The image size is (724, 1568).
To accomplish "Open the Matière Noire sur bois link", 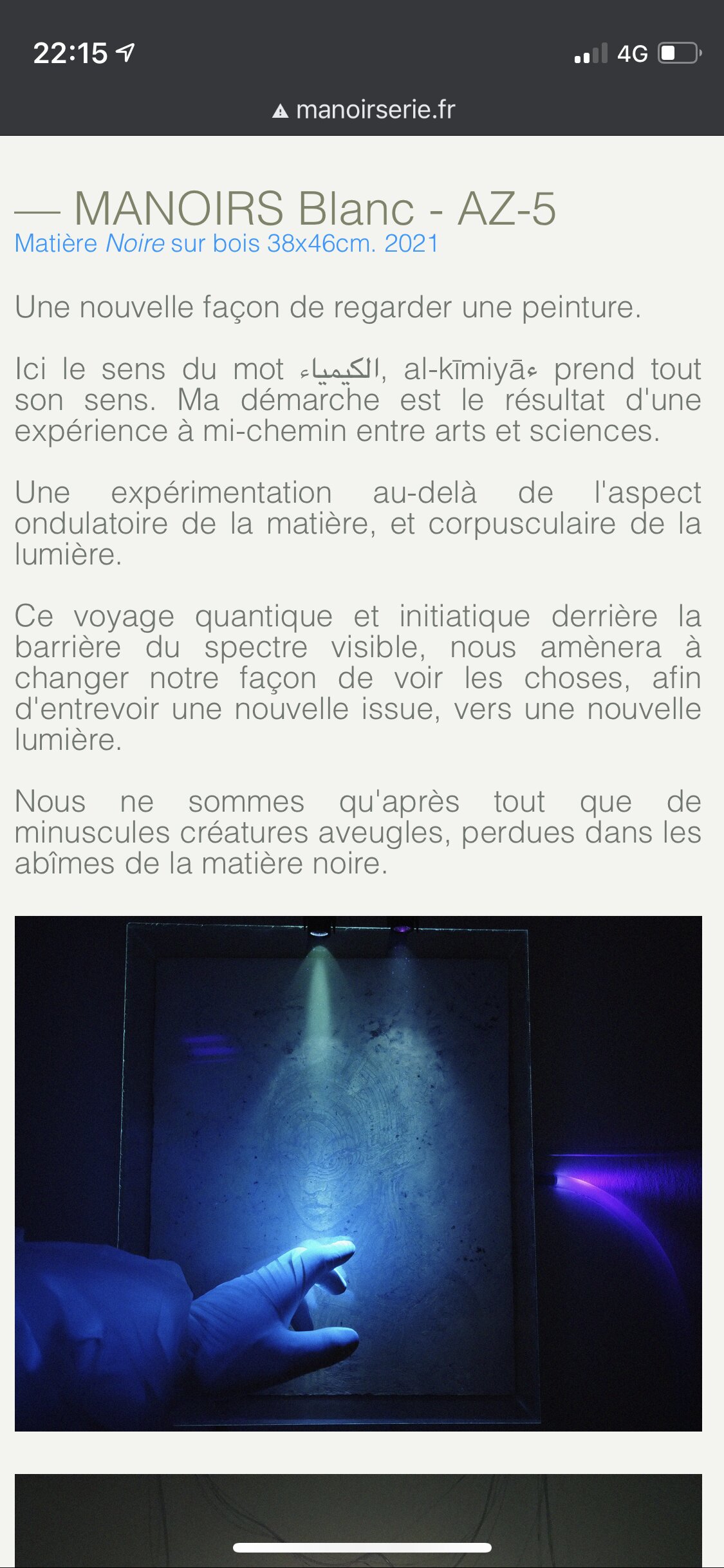I will 225,243.
